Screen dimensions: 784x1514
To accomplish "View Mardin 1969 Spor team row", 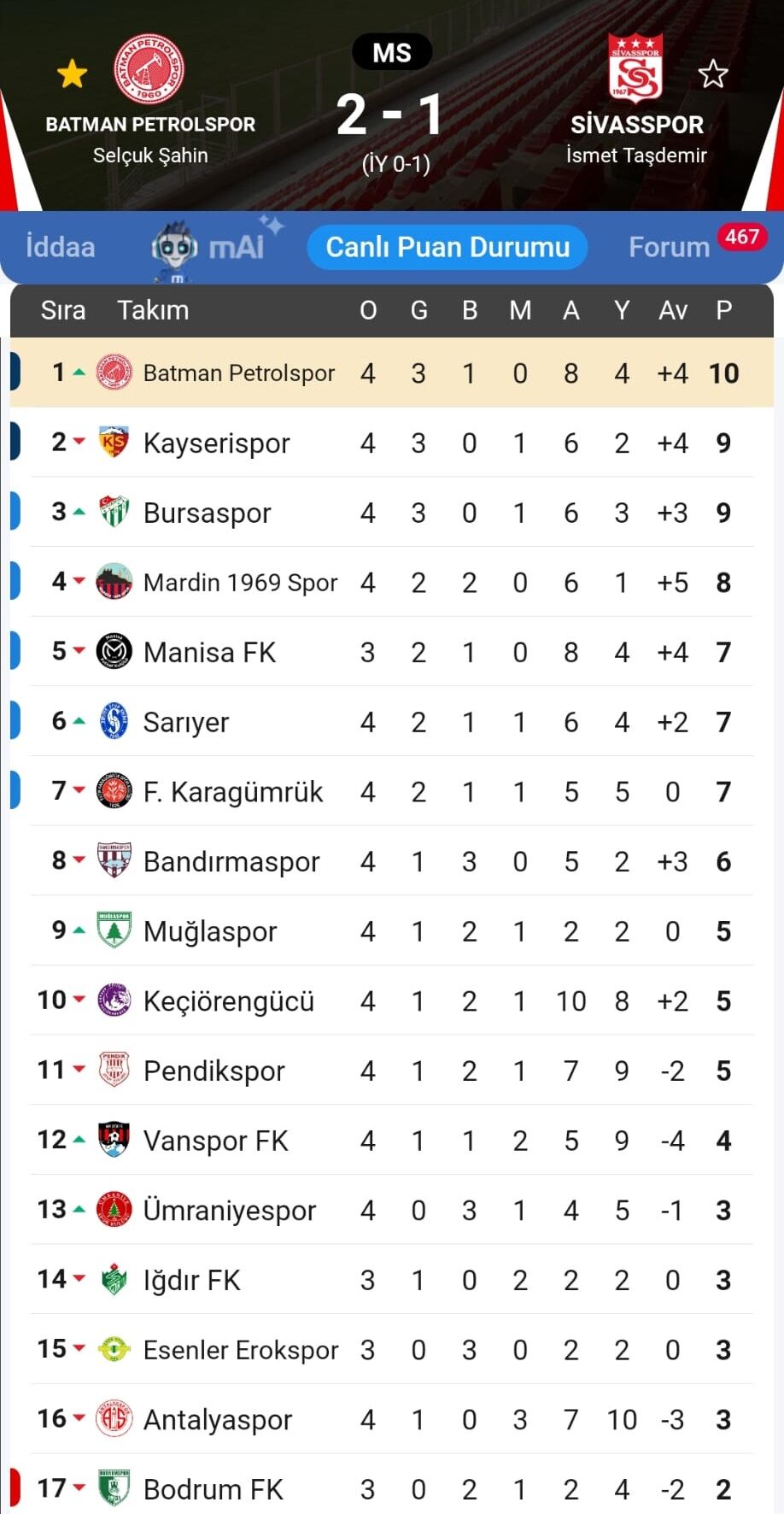I will point(392,582).
